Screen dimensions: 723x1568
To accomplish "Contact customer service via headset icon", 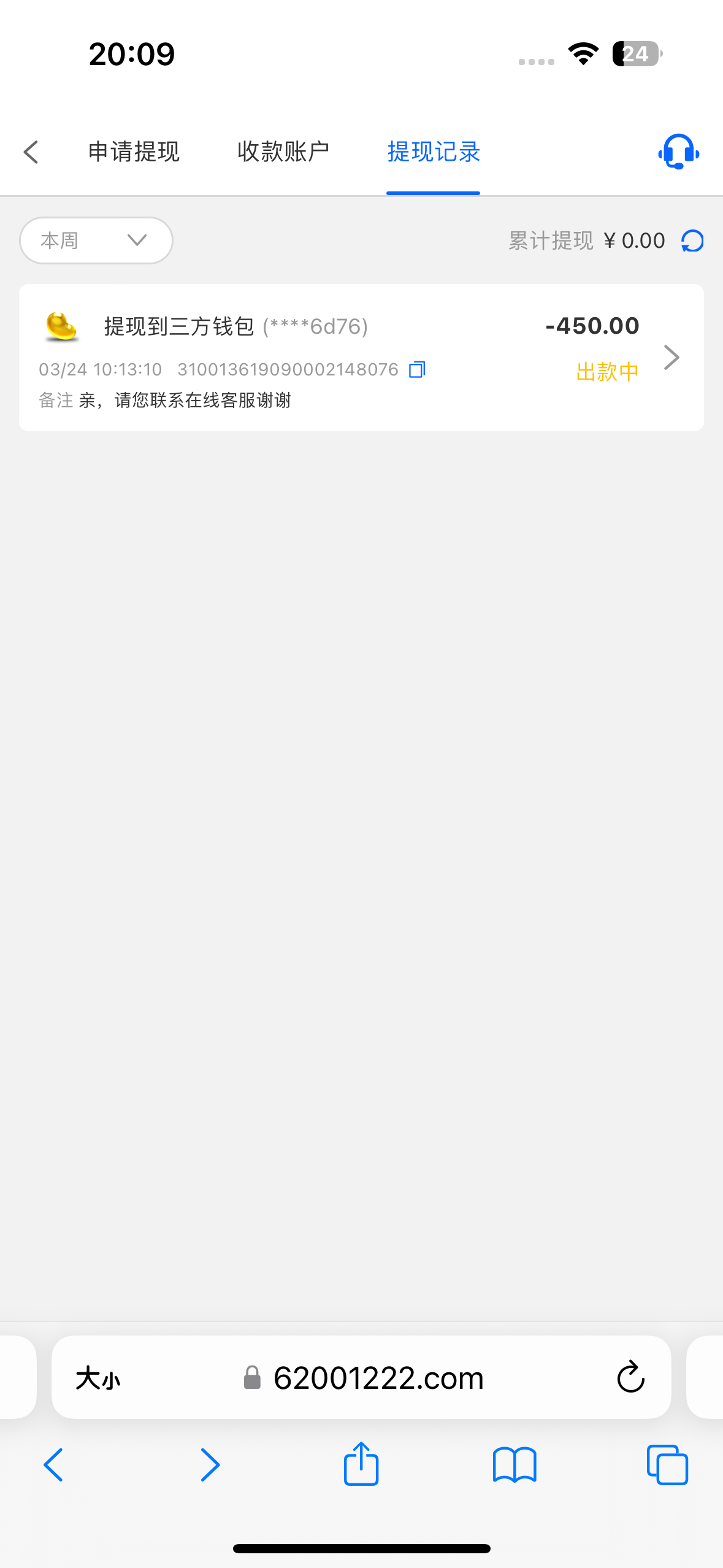I will 679,152.
